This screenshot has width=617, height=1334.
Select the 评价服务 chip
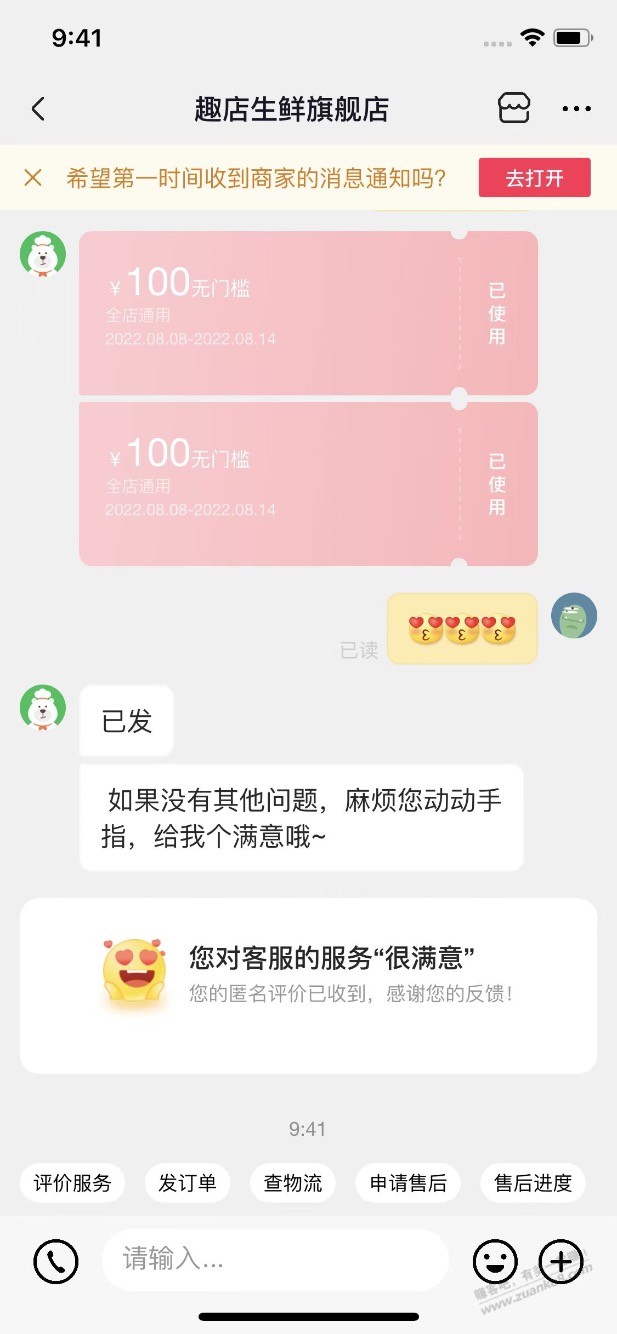72,1183
